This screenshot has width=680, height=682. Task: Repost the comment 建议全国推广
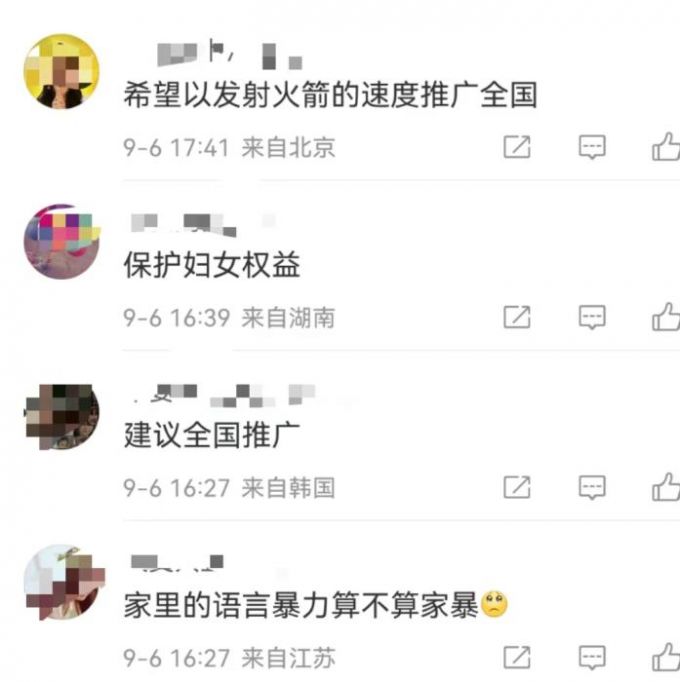516,488
